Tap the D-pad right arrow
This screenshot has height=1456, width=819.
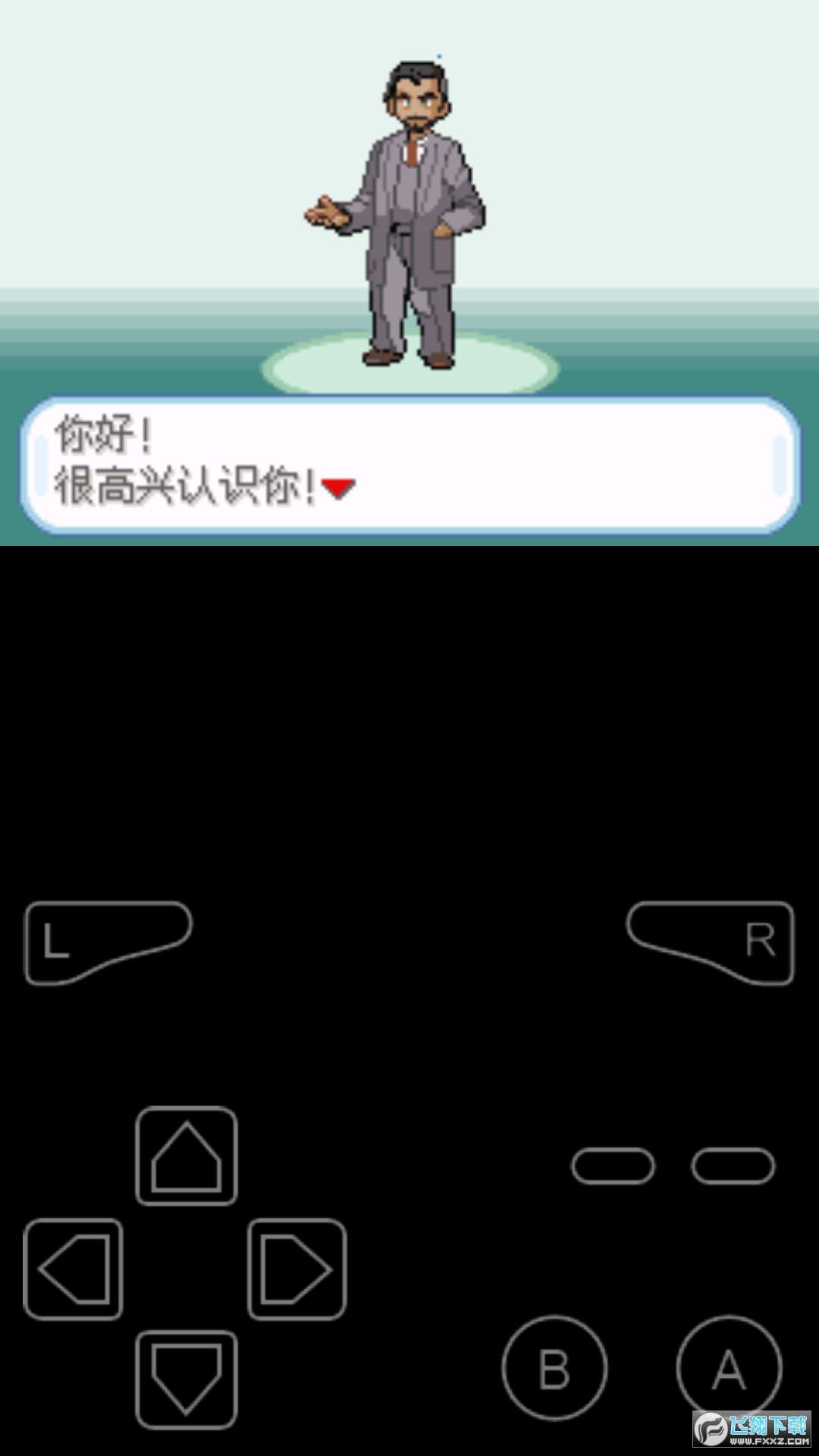pos(297,1269)
